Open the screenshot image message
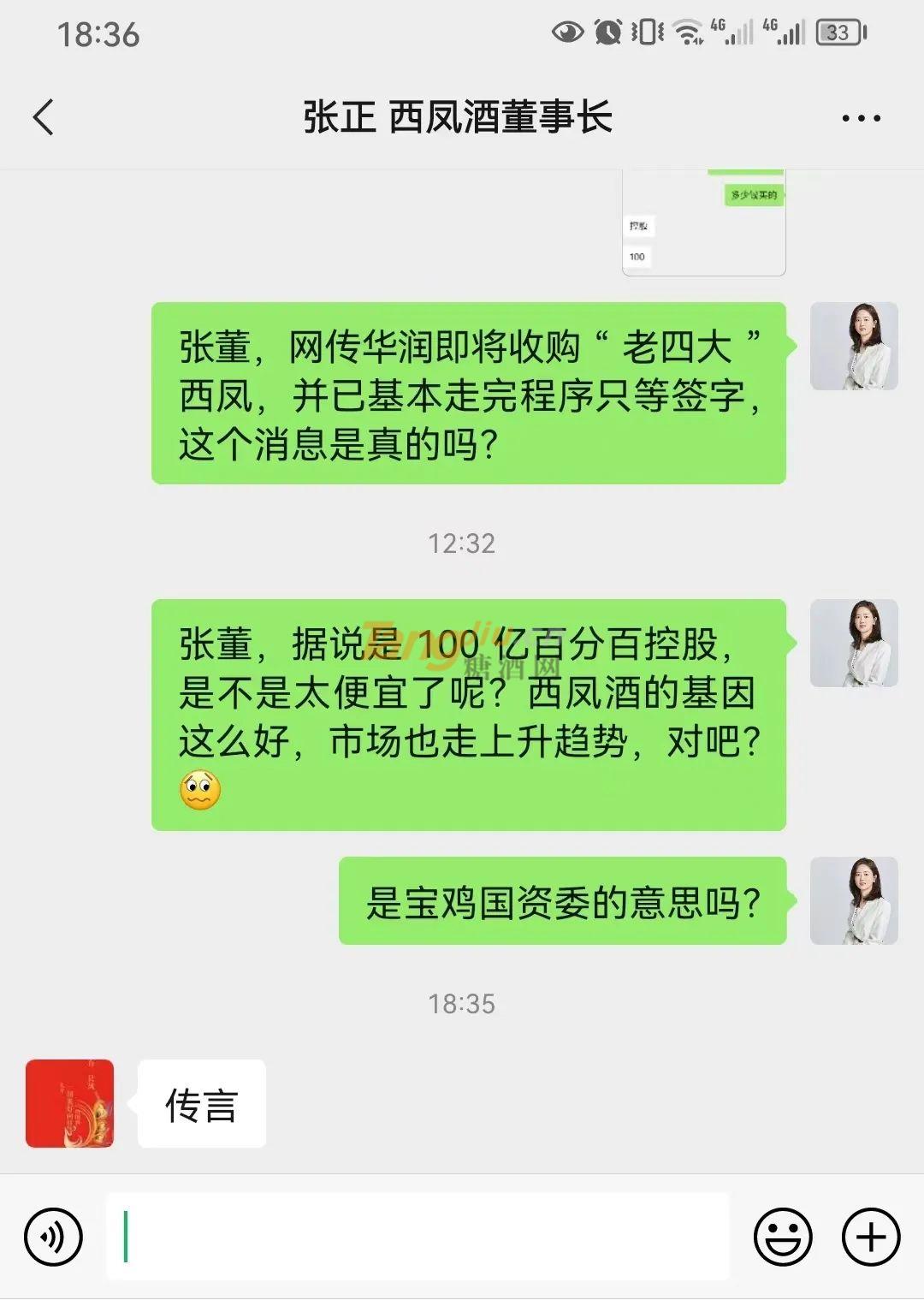The height and width of the screenshot is (1300, 924). pos(703,224)
